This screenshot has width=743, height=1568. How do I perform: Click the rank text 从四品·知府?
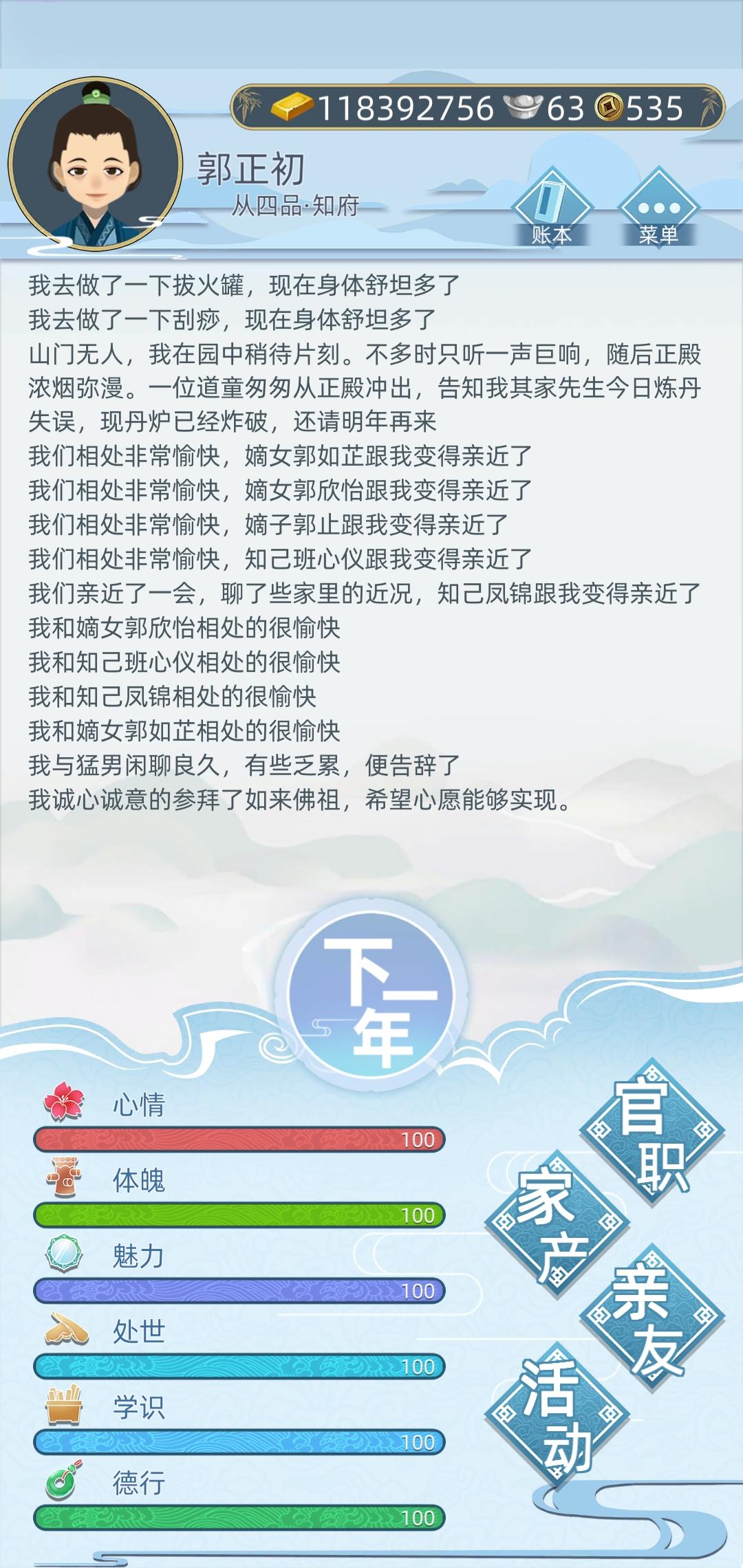(296, 205)
